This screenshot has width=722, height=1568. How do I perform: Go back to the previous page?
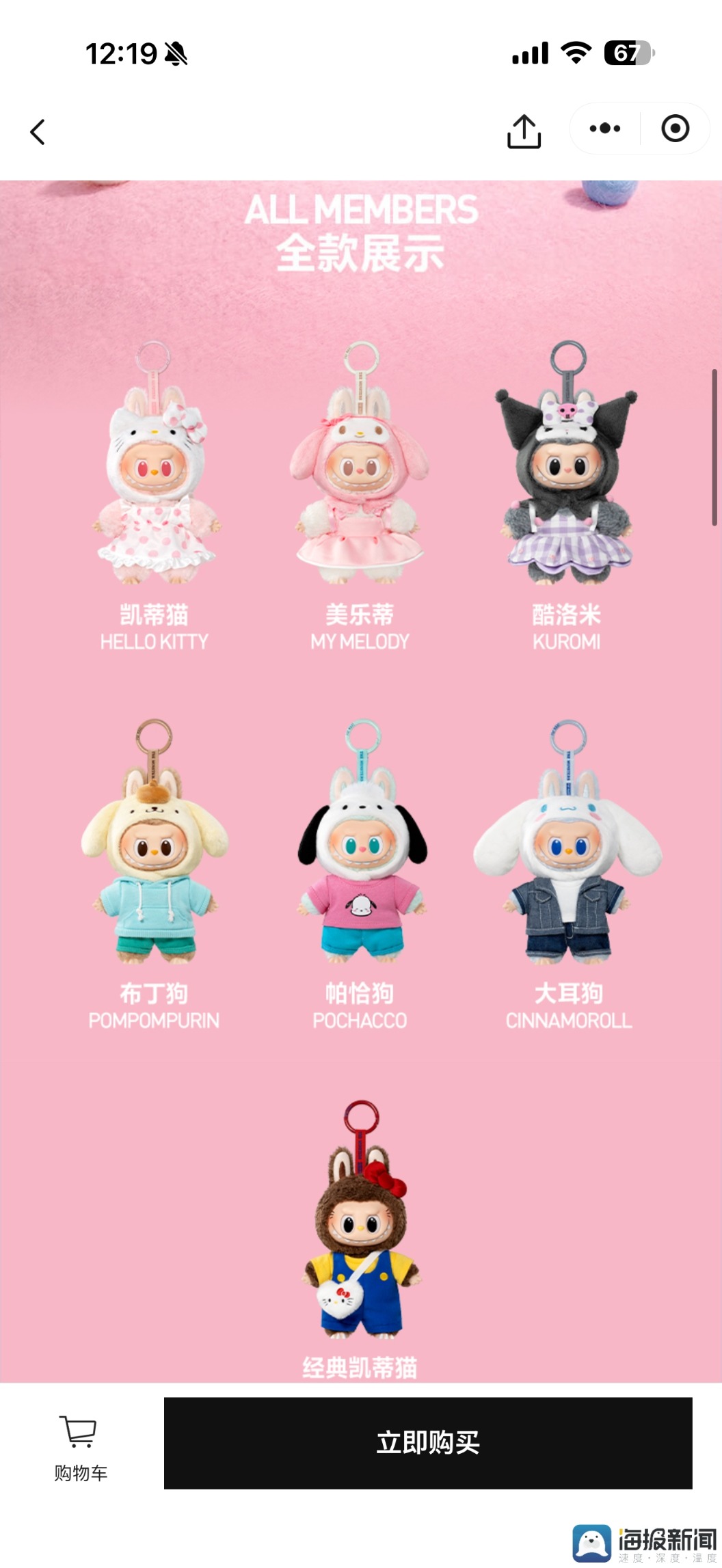pos(38,132)
